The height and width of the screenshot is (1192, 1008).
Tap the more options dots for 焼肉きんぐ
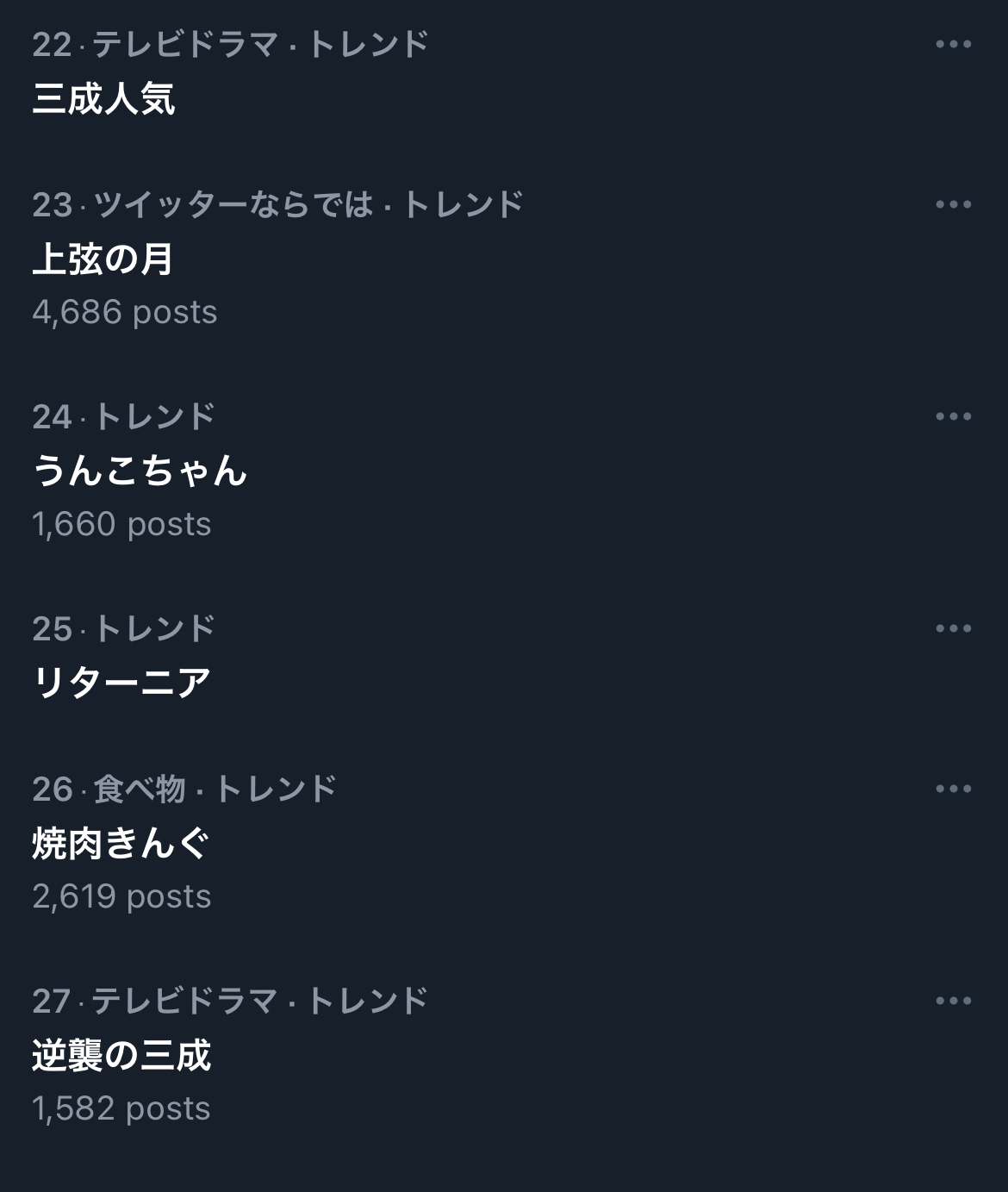click(953, 789)
